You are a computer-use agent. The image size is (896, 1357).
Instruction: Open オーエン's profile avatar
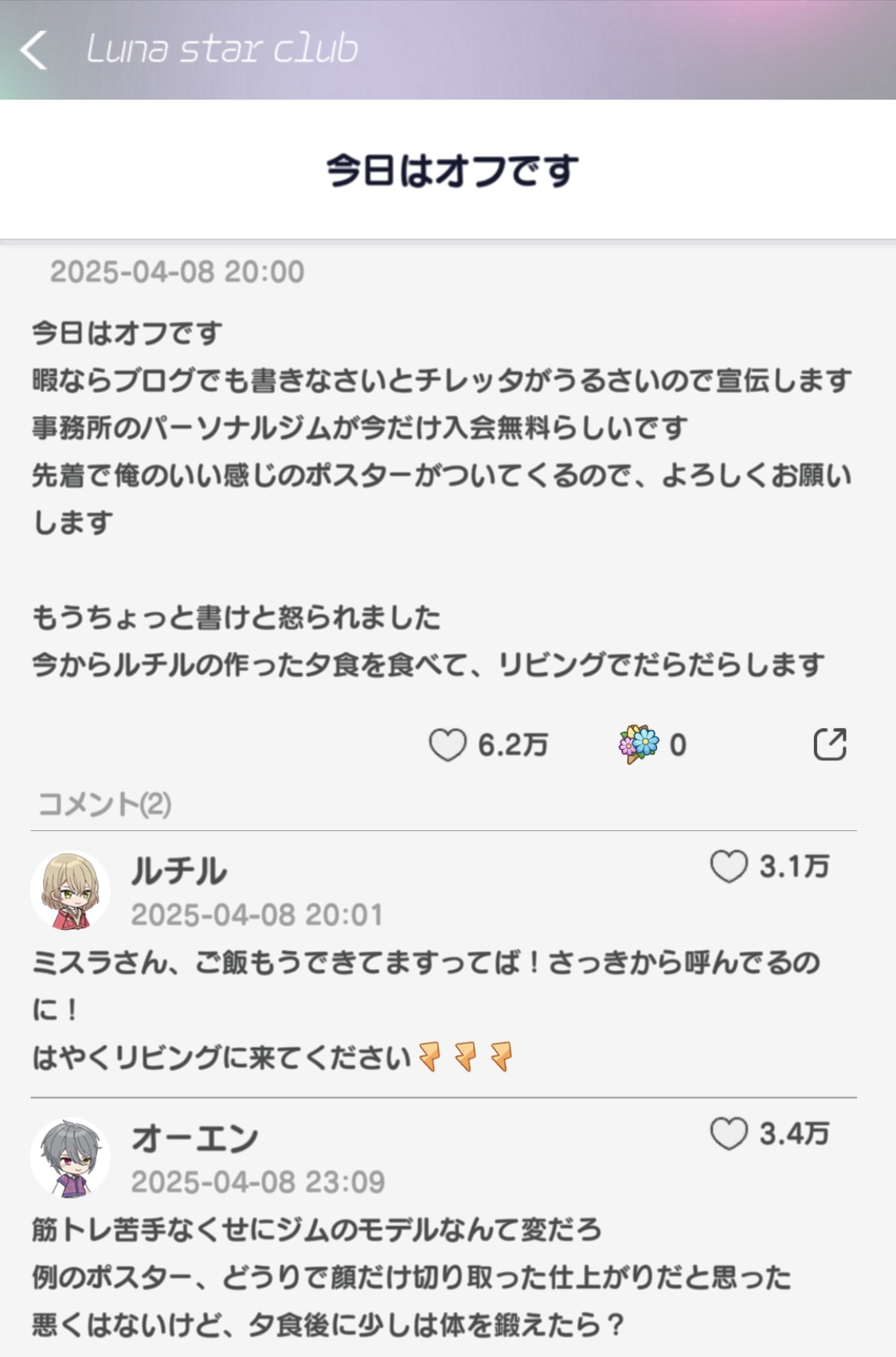(70, 1157)
